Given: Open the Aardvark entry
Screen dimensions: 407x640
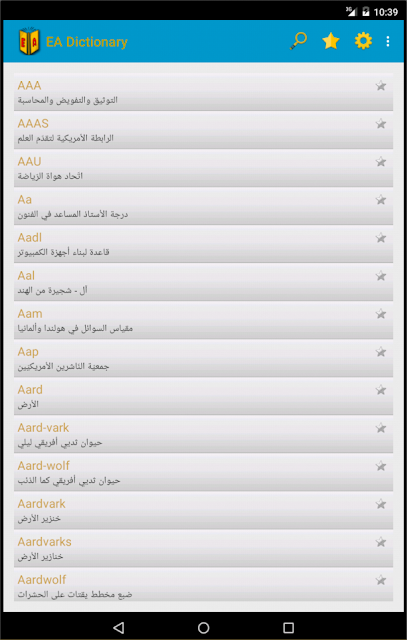Looking at the screenshot, I should [x=203, y=511].
